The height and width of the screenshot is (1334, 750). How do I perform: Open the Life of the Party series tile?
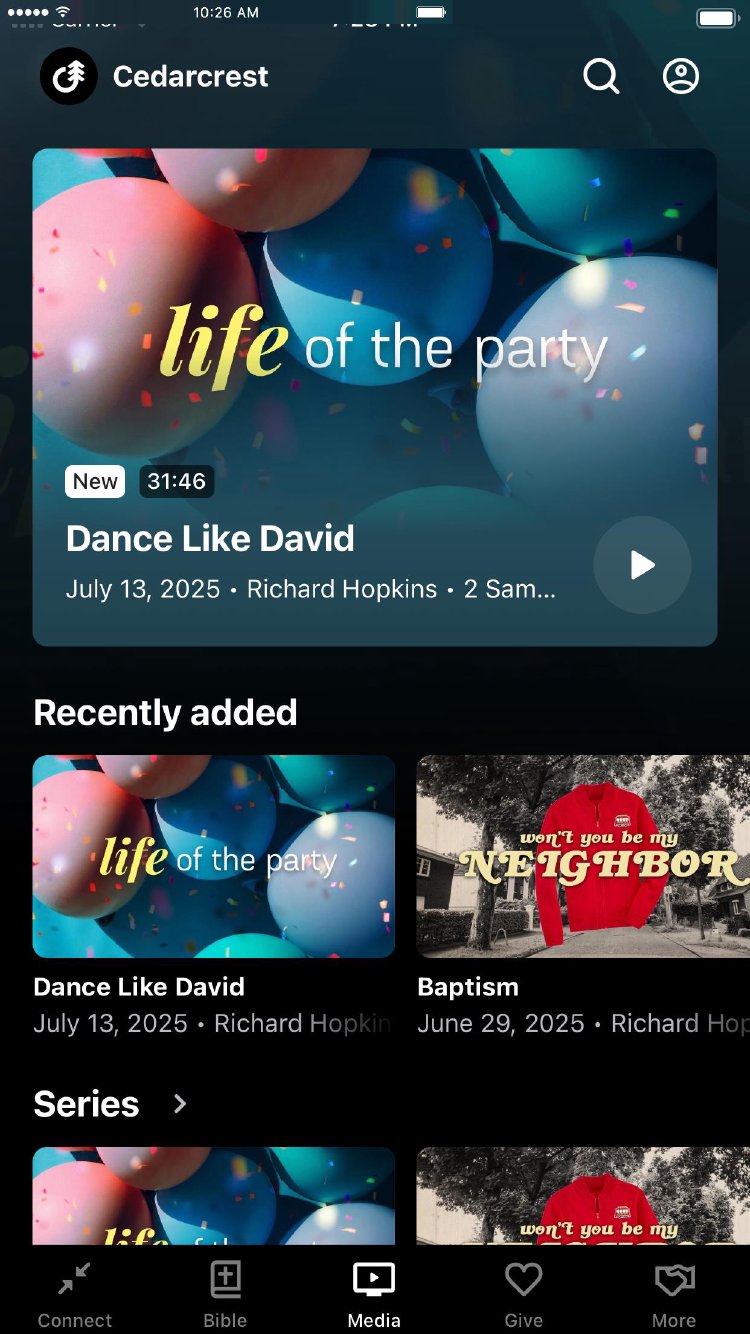[x=214, y=1196]
